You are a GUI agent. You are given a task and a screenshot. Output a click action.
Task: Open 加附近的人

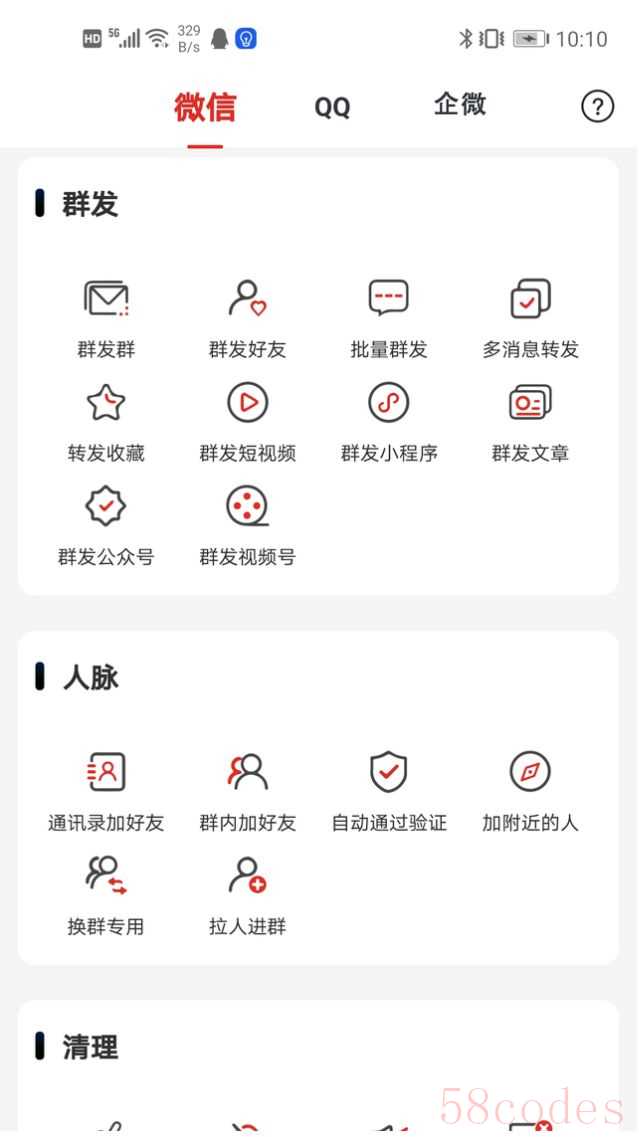(x=530, y=791)
